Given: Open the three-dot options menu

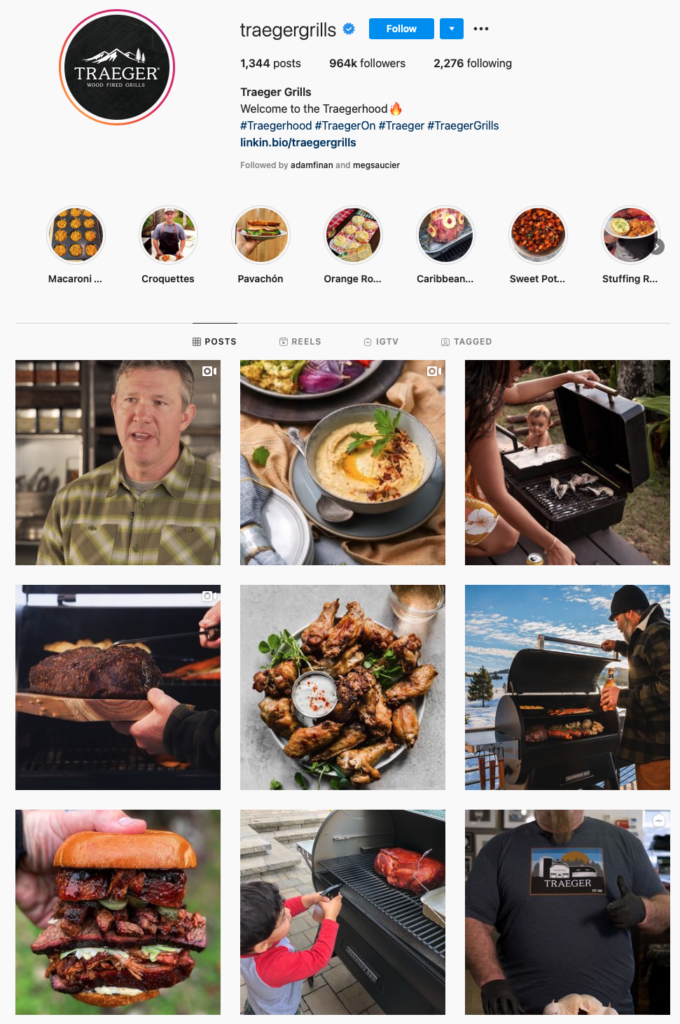Looking at the screenshot, I should point(481,29).
